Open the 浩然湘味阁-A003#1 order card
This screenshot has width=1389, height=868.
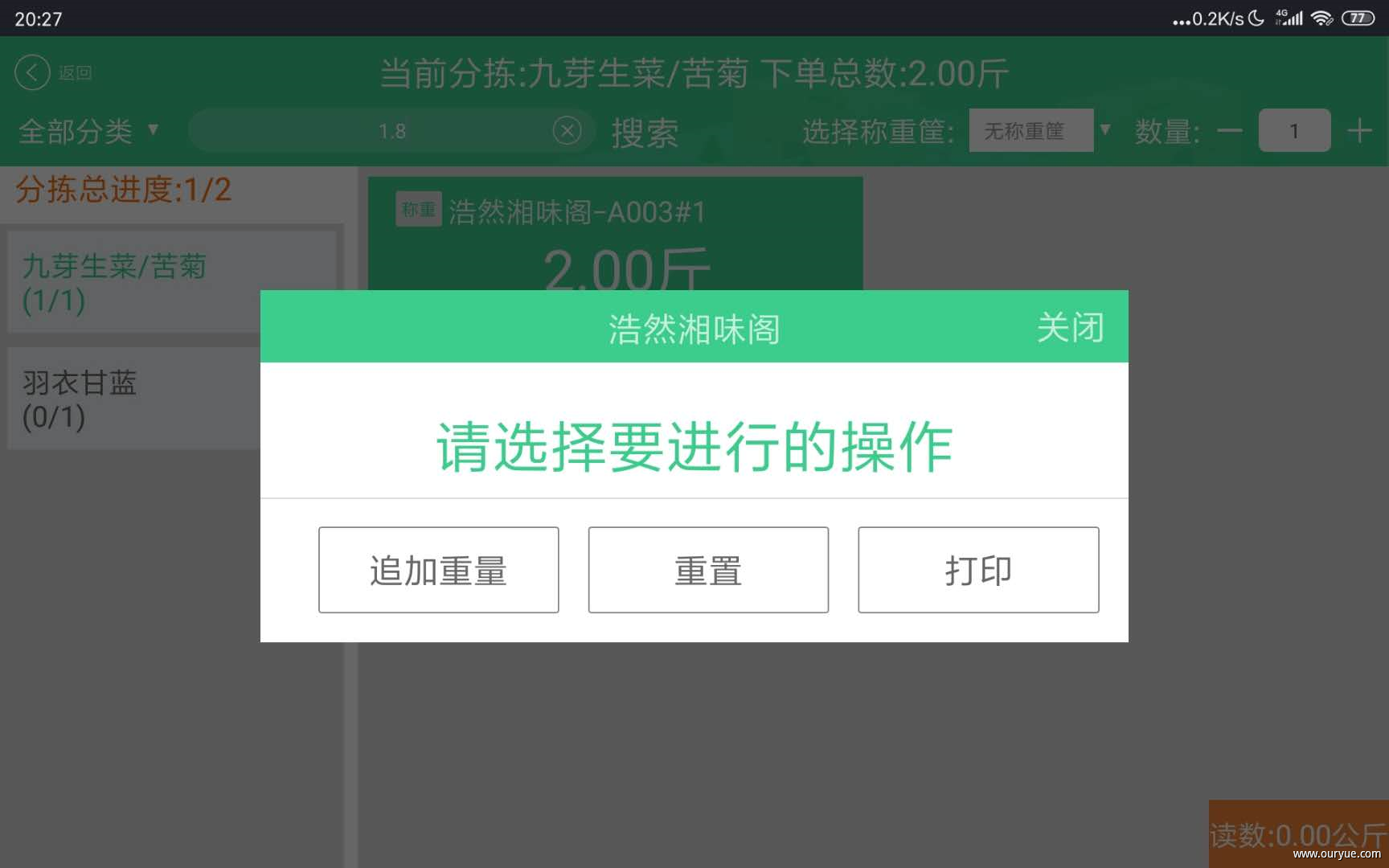(615, 233)
